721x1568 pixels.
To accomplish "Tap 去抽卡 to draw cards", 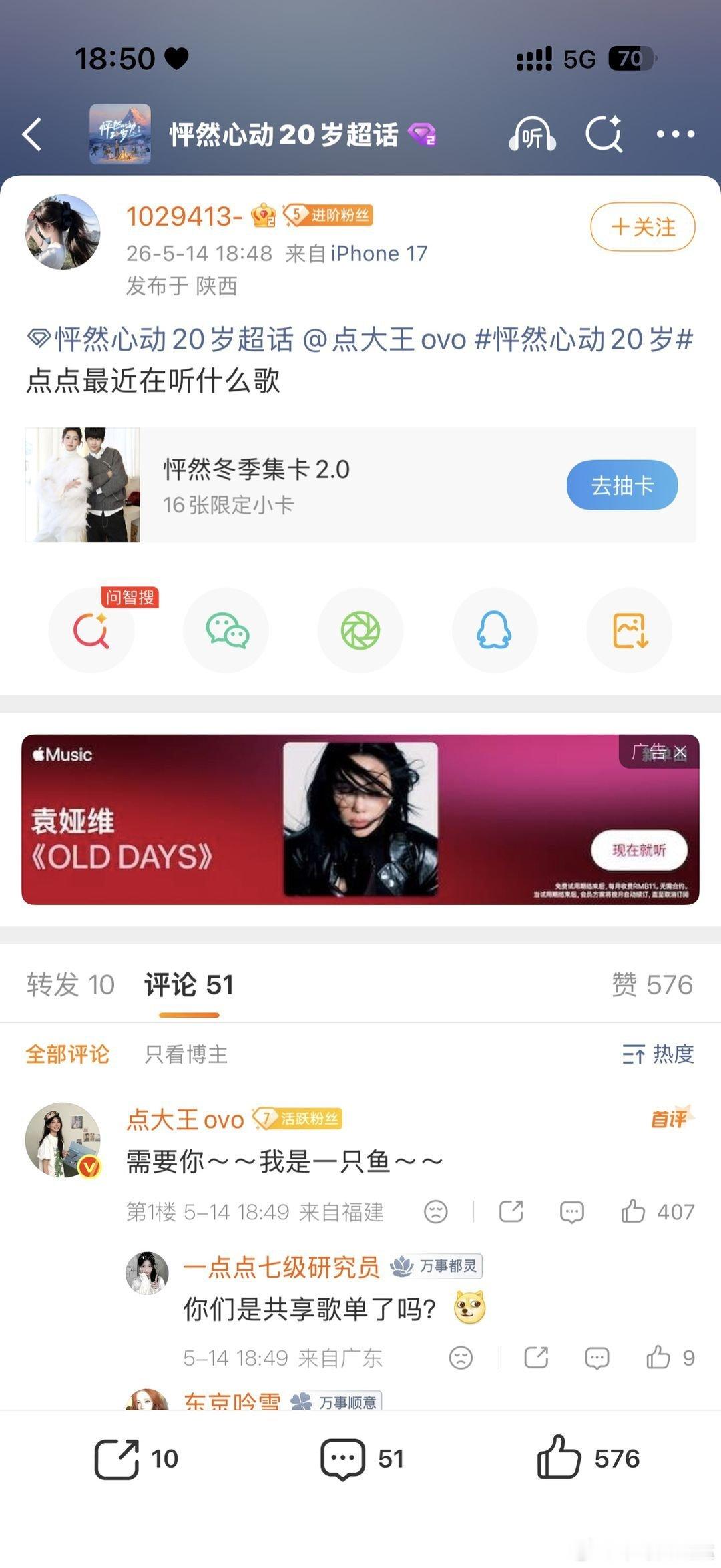I will [x=622, y=485].
